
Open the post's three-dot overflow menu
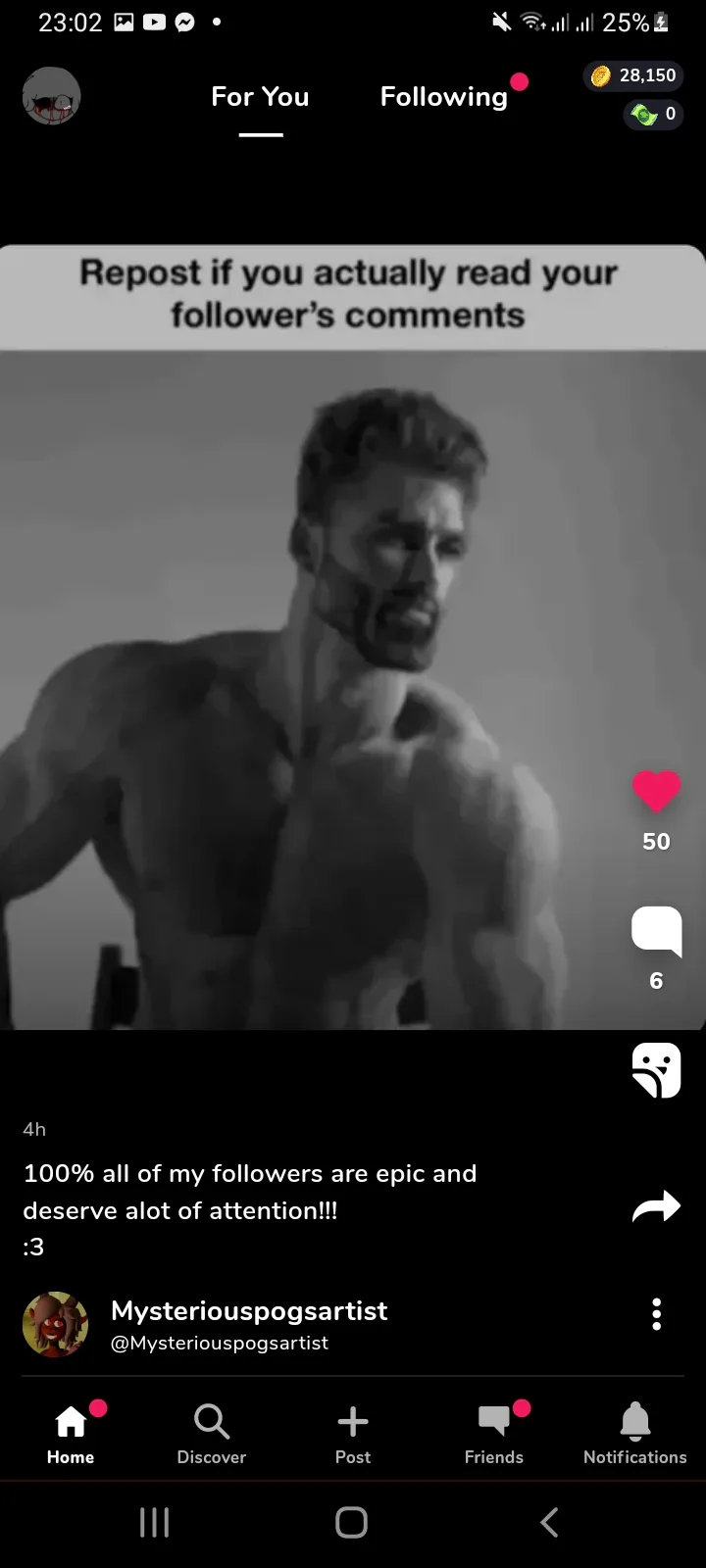656,1314
